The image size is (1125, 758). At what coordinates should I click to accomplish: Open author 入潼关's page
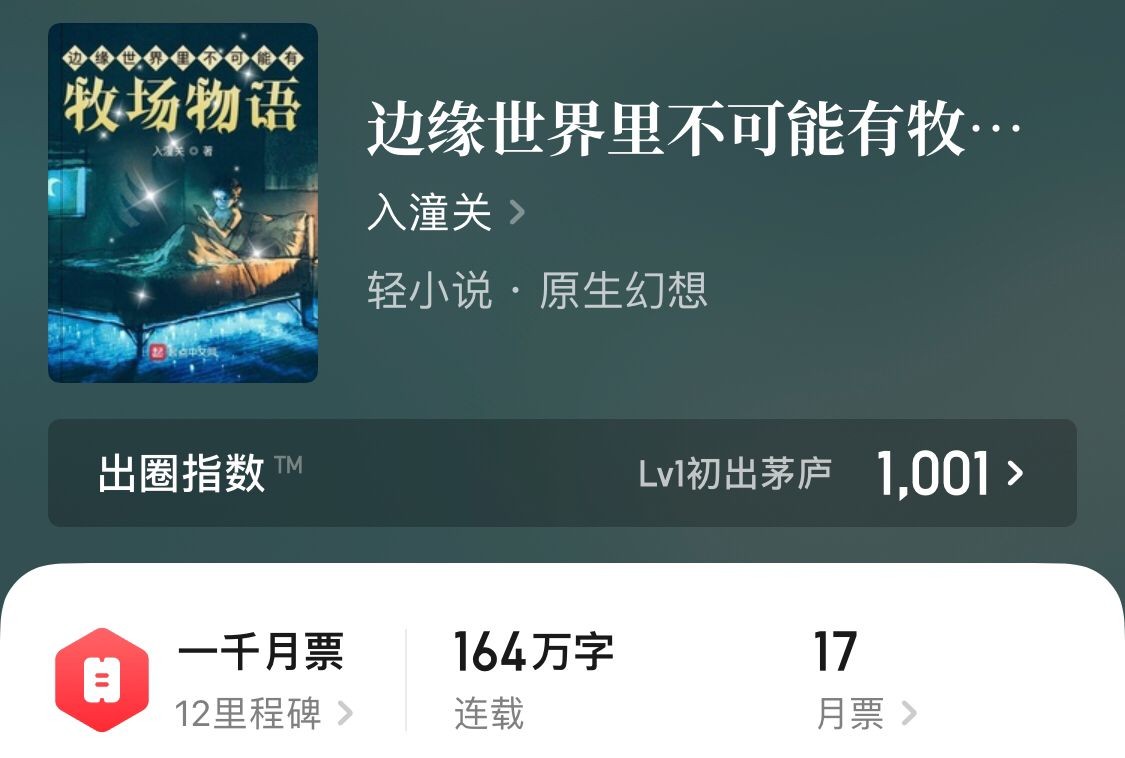pyautogui.click(x=445, y=213)
